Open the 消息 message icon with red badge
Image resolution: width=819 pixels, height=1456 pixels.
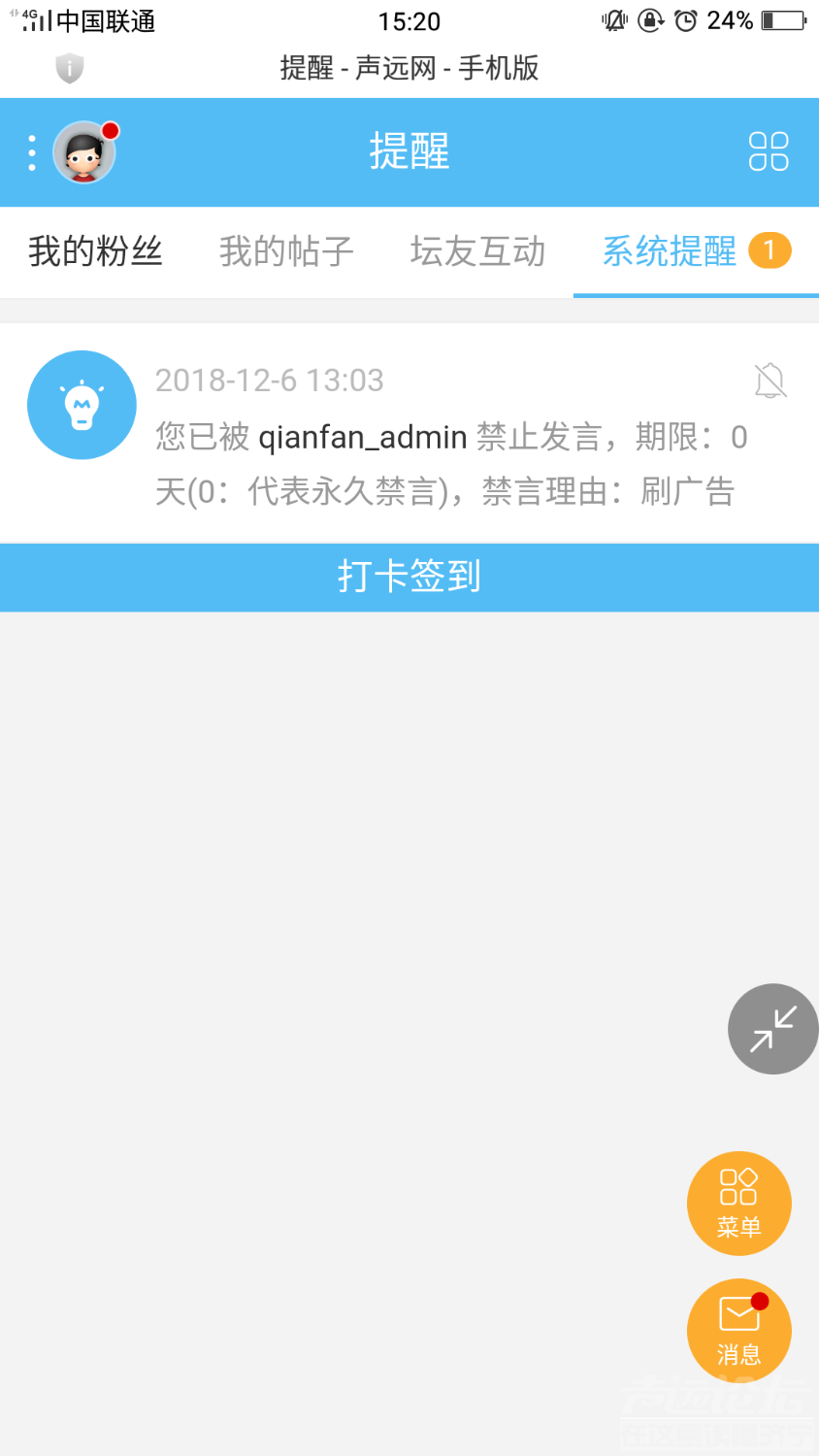point(739,1330)
